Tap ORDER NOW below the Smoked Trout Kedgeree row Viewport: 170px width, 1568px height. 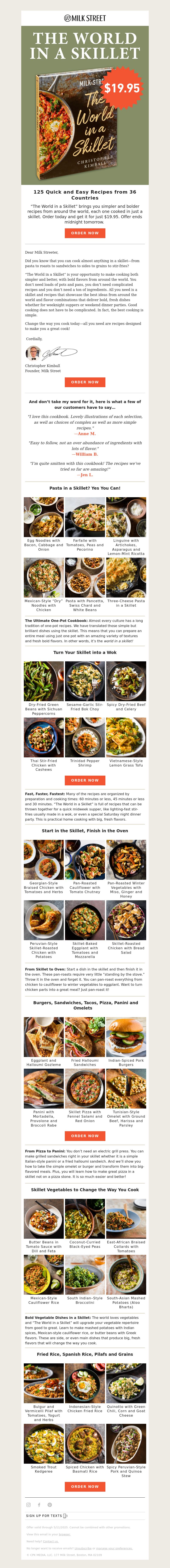[x=85, y=1486]
